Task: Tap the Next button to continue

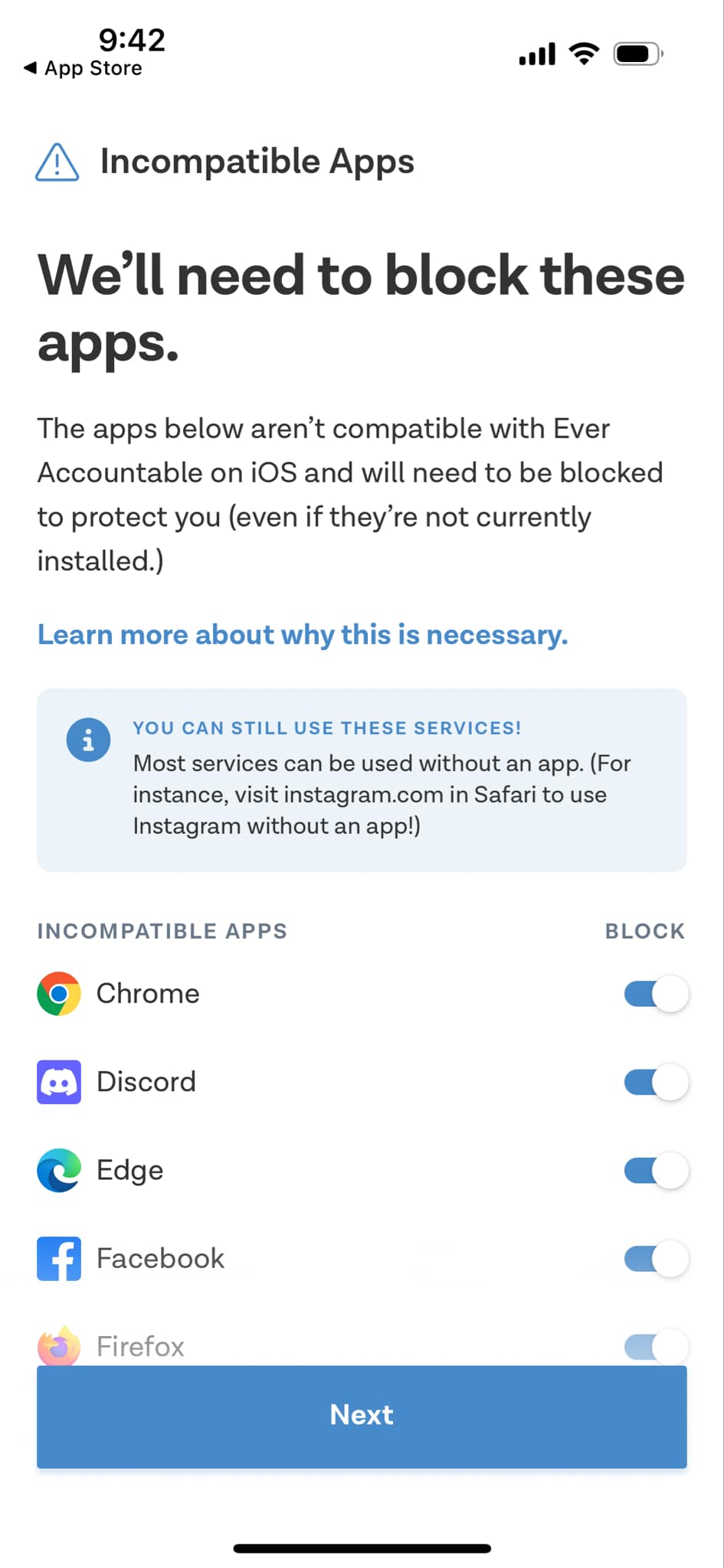Action: [x=362, y=1416]
